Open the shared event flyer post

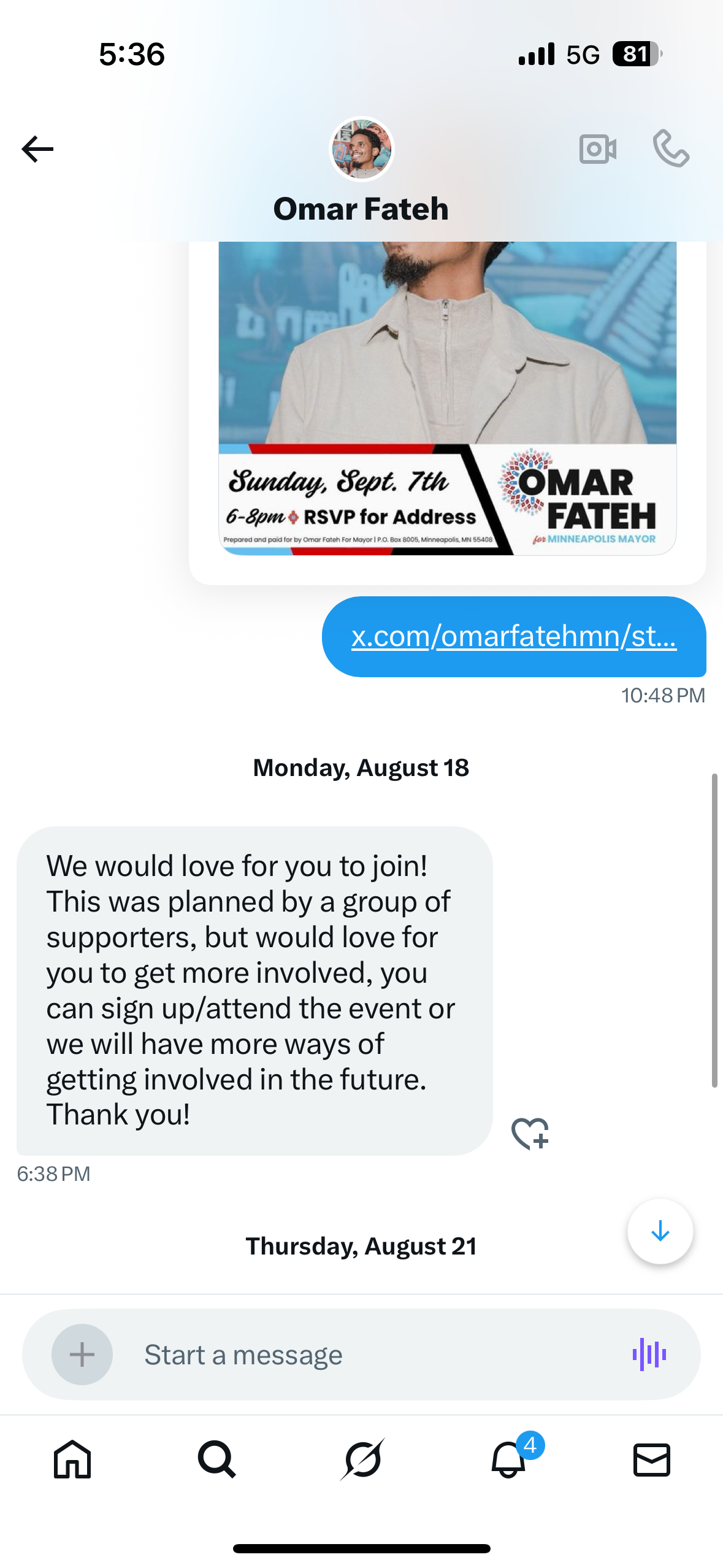(447, 399)
